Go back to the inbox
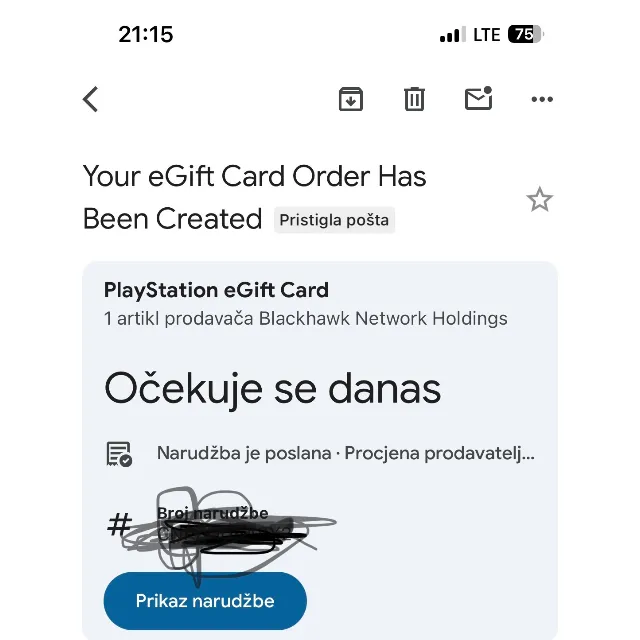Image resolution: width=640 pixels, height=640 pixels. pos(91,99)
